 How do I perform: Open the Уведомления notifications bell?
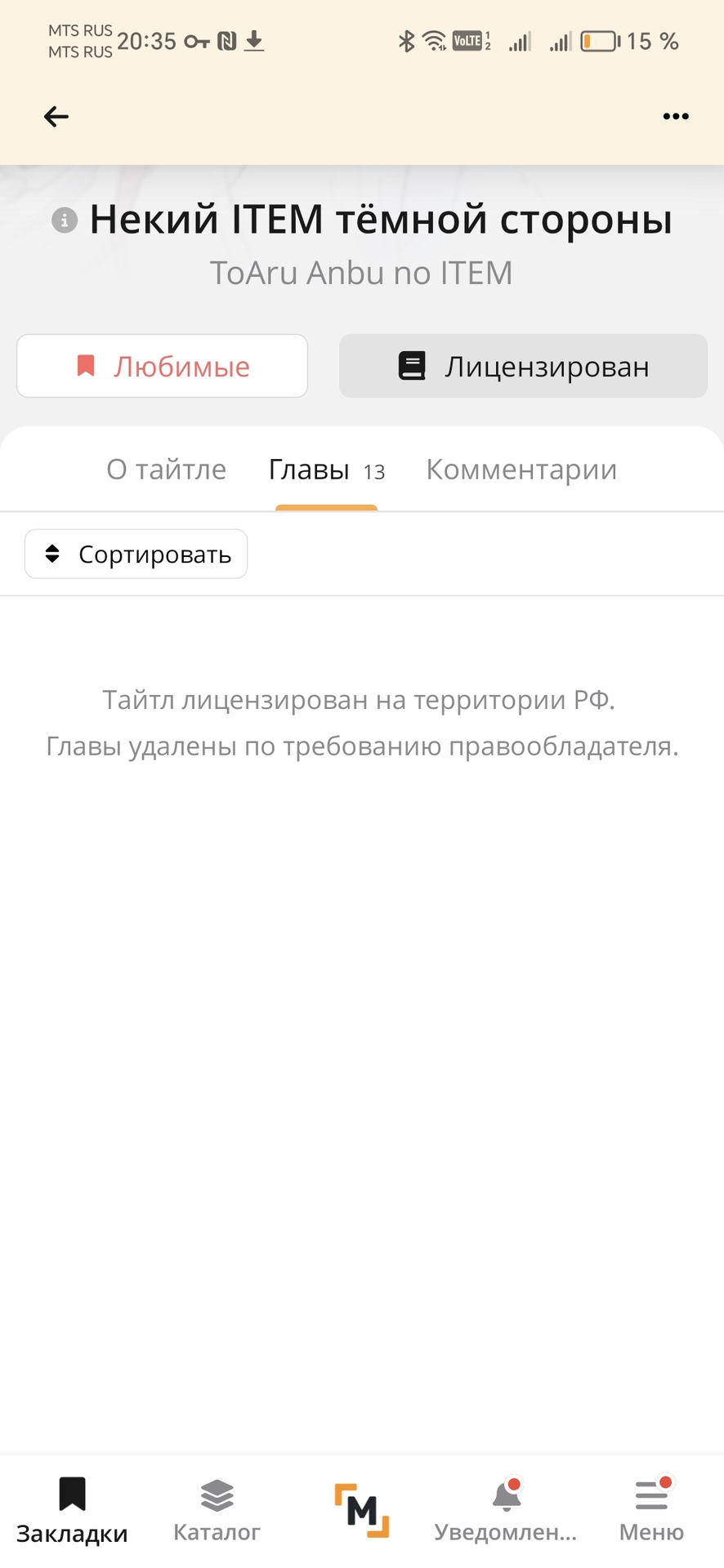pos(506,1511)
